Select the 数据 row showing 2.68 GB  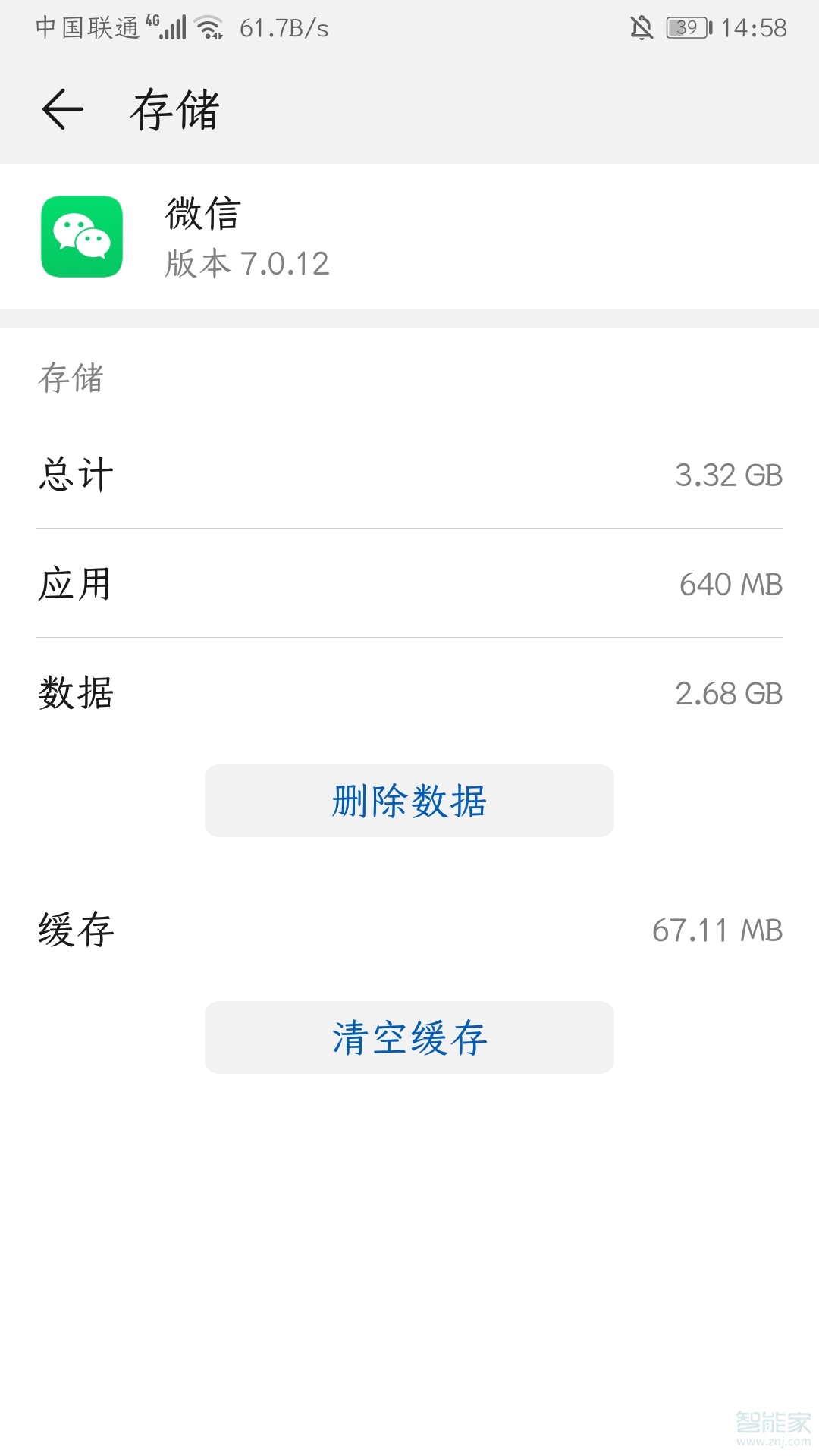point(409,694)
